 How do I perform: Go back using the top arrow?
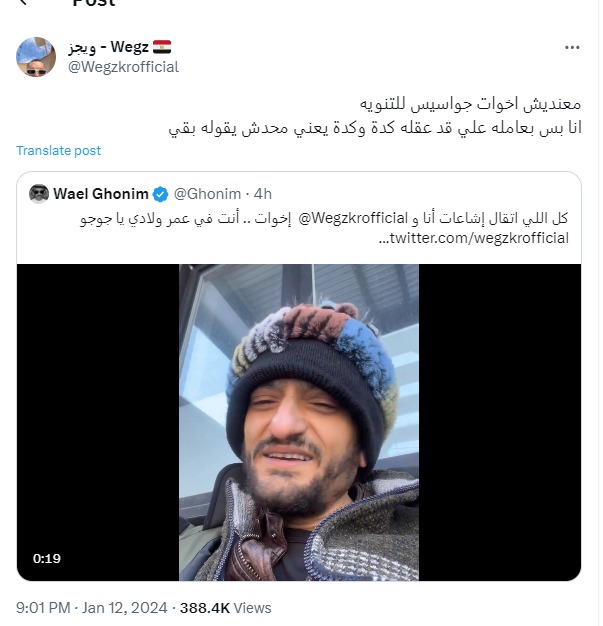(x=25, y=3)
